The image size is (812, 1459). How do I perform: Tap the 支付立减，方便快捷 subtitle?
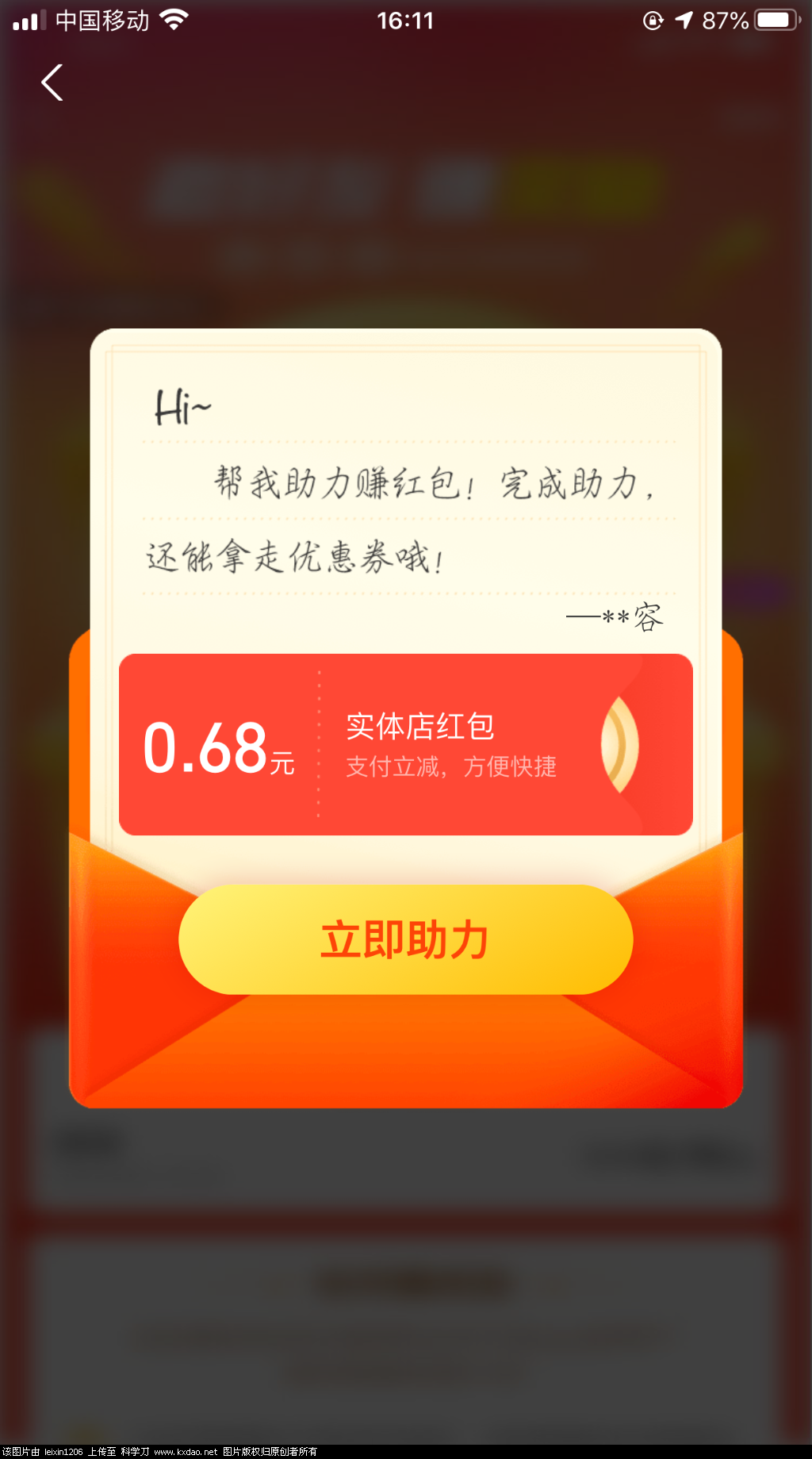[453, 766]
